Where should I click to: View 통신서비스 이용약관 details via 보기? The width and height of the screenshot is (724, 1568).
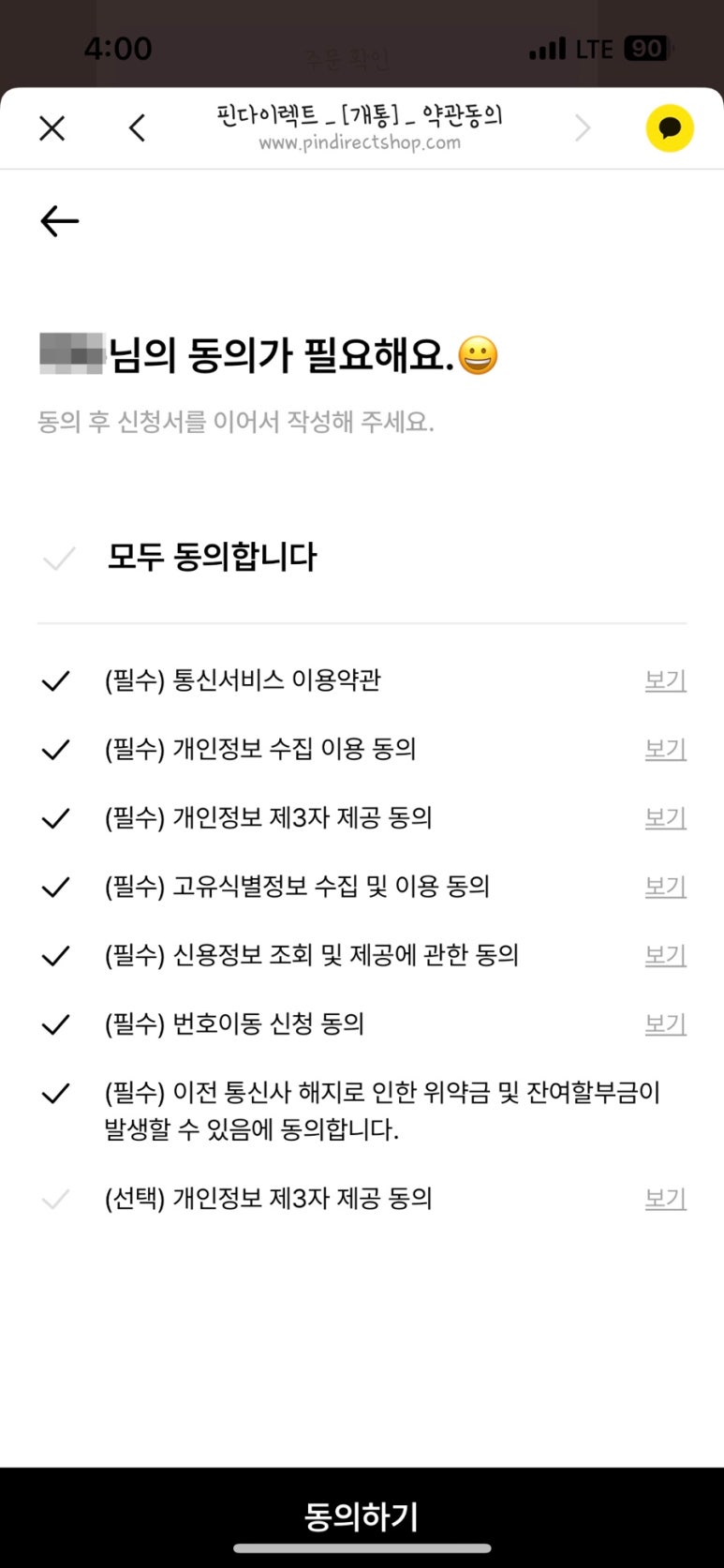pos(665,680)
